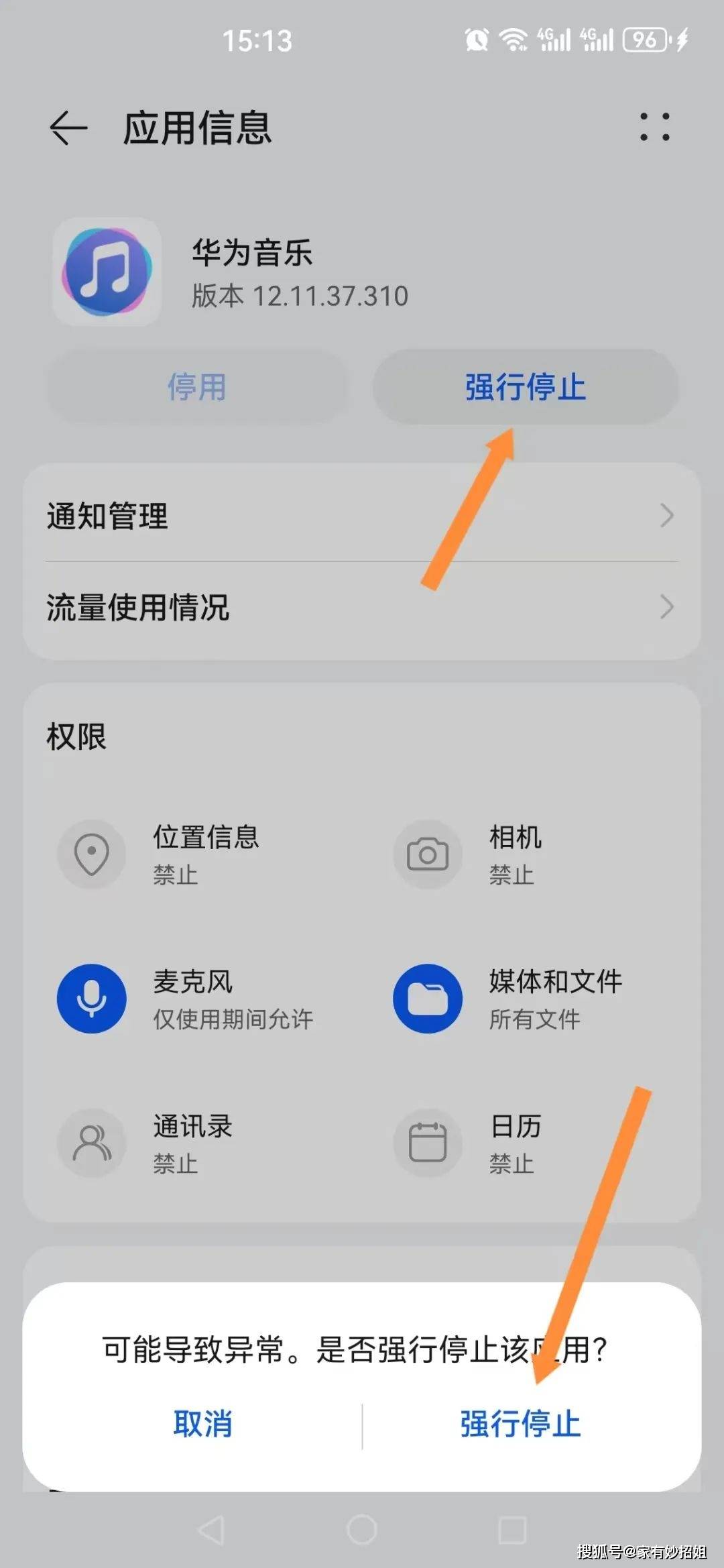724x1568 pixels.
Task: Select the camera permission icon
Action: pyautogui.click(x=428, y=855)
